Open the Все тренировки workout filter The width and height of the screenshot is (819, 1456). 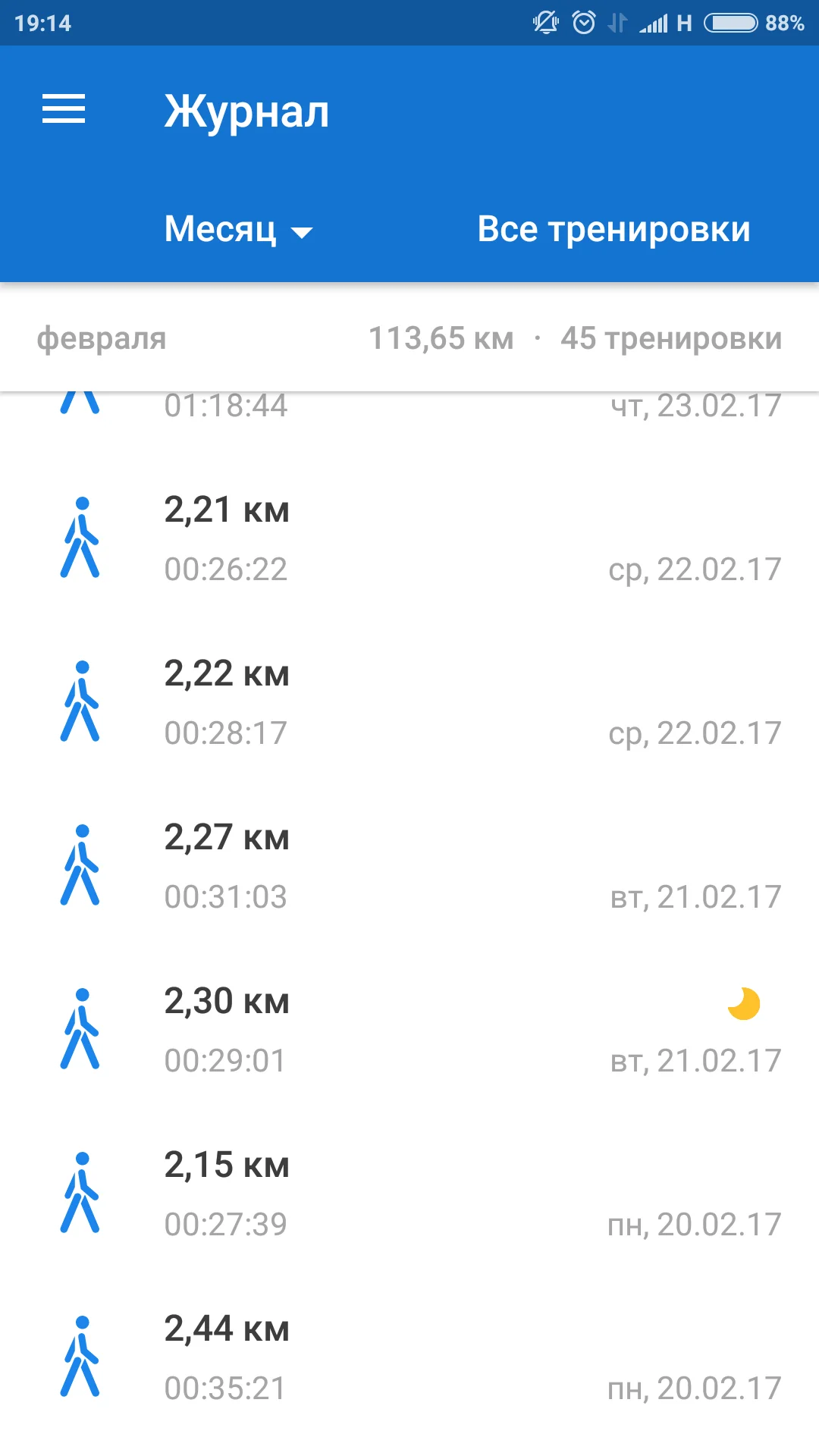point(613,229)
